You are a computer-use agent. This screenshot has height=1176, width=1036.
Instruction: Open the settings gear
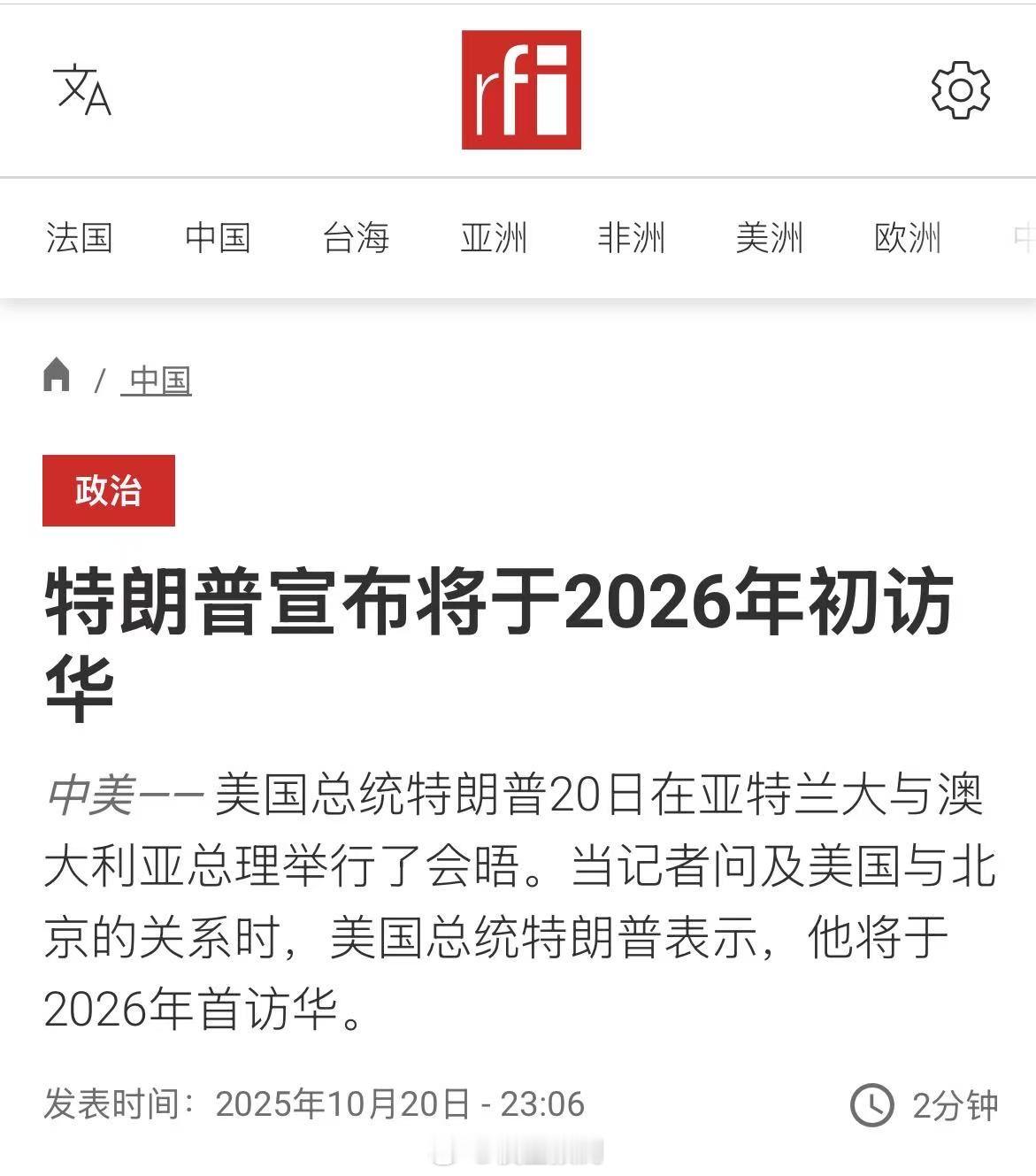tap(960, 89)
